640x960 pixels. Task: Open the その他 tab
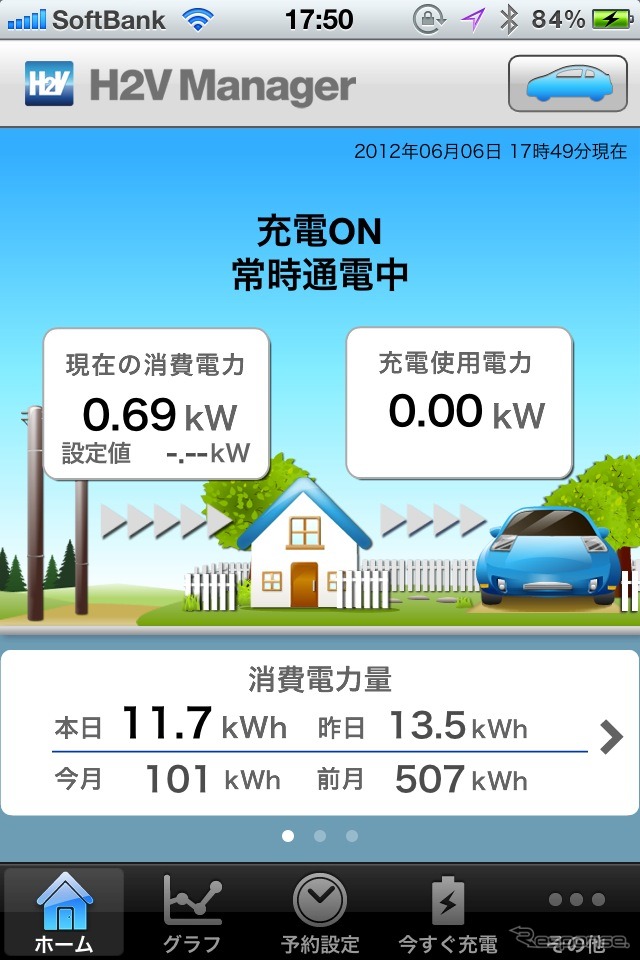point(576,912)
